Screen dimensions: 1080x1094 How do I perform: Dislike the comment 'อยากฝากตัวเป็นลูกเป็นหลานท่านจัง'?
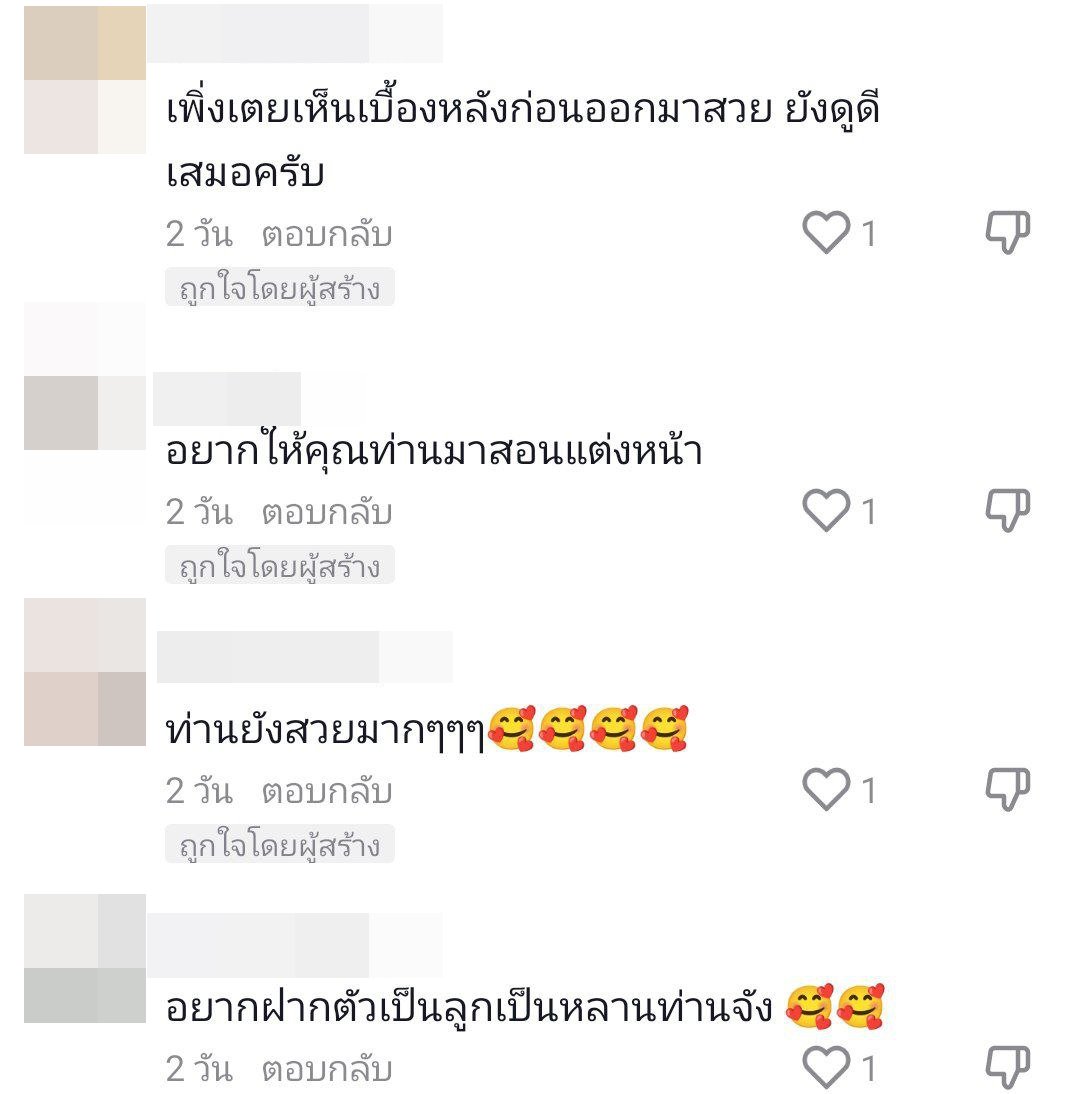pos(1007,1069)
